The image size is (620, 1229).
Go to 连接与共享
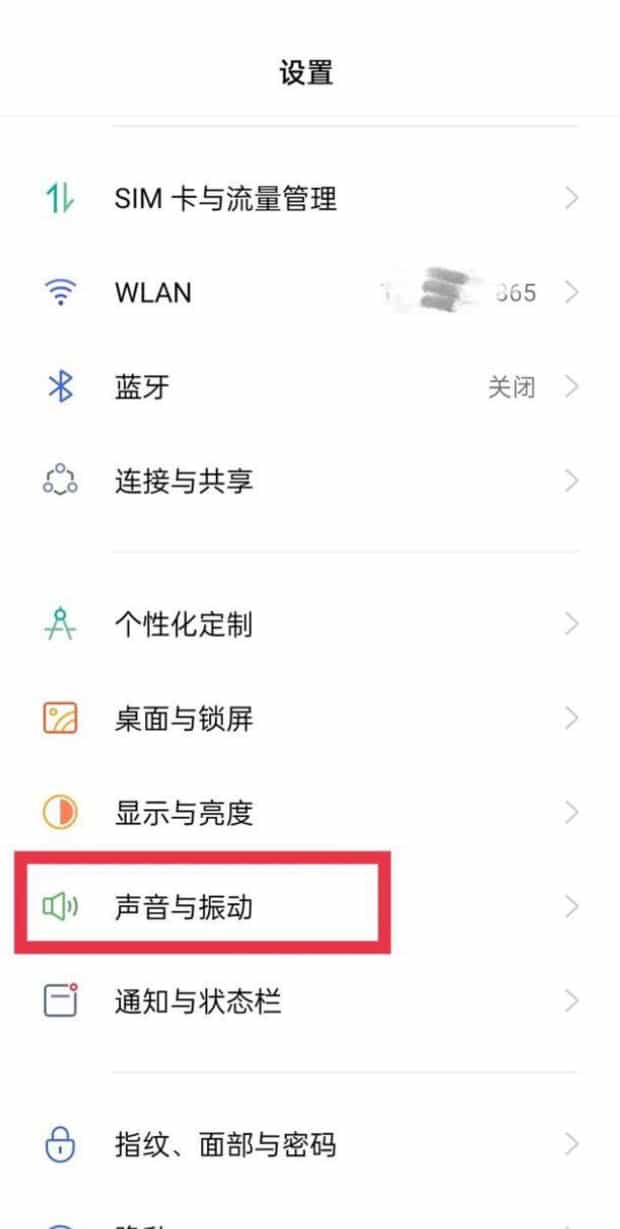[183, 481]
